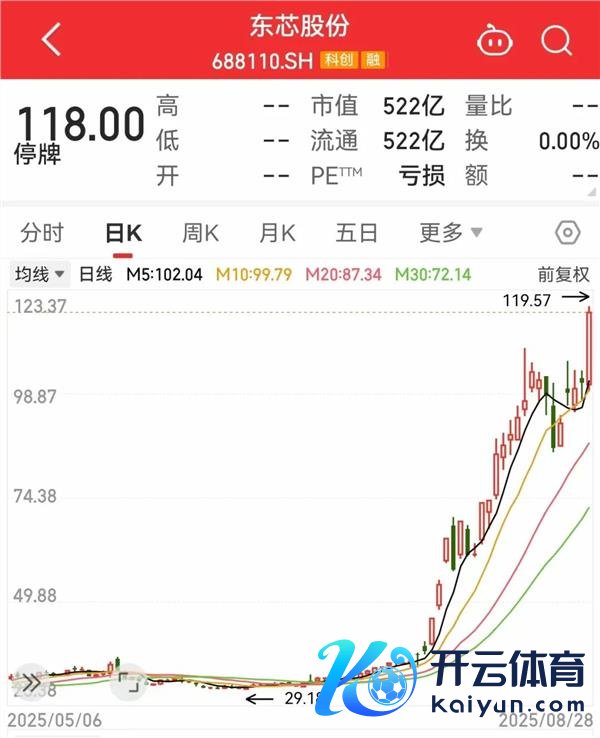Select the 日K tab
This screenshot has width=600, height=738.
124,233
